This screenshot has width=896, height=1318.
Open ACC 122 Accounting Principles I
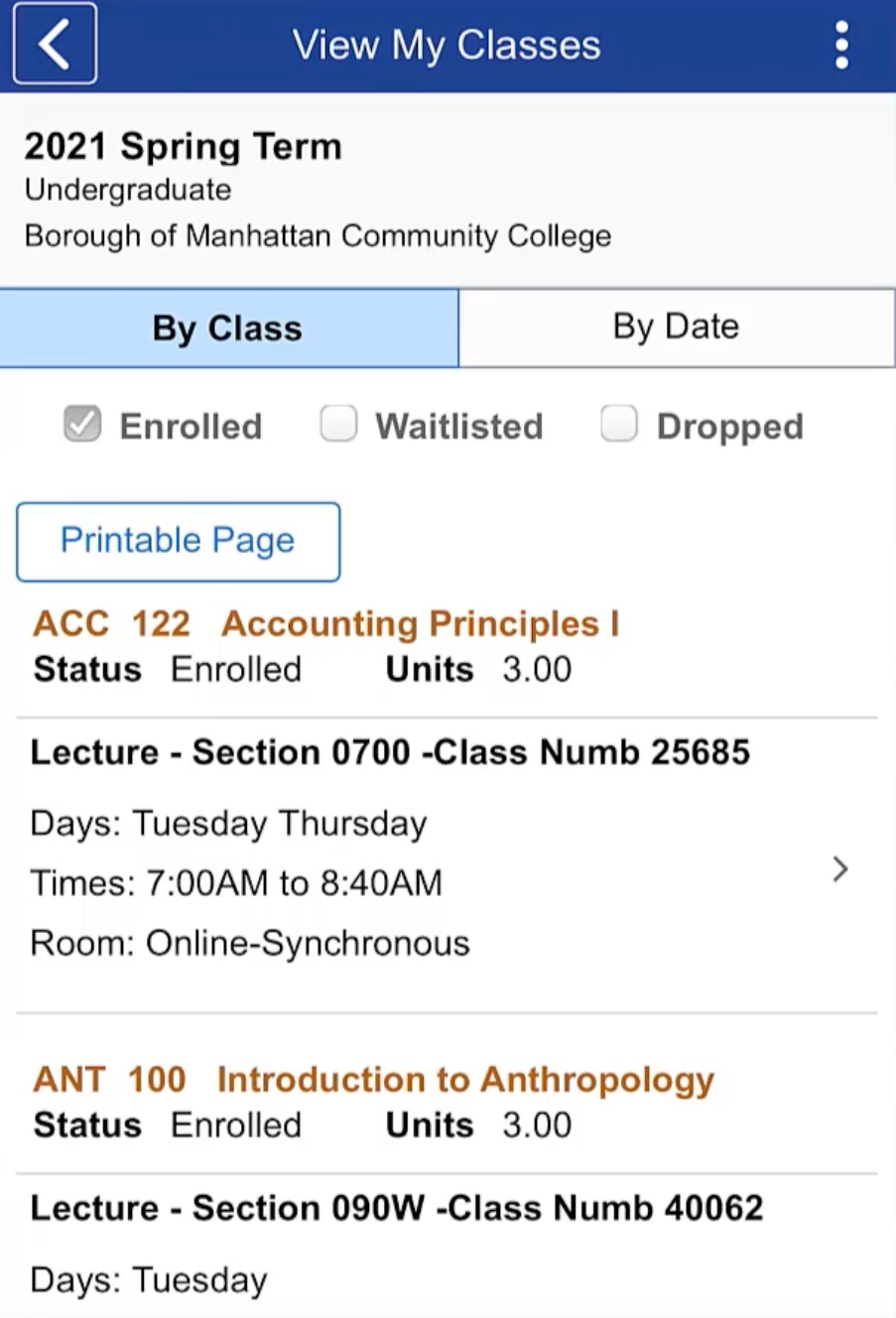point(325,623)
